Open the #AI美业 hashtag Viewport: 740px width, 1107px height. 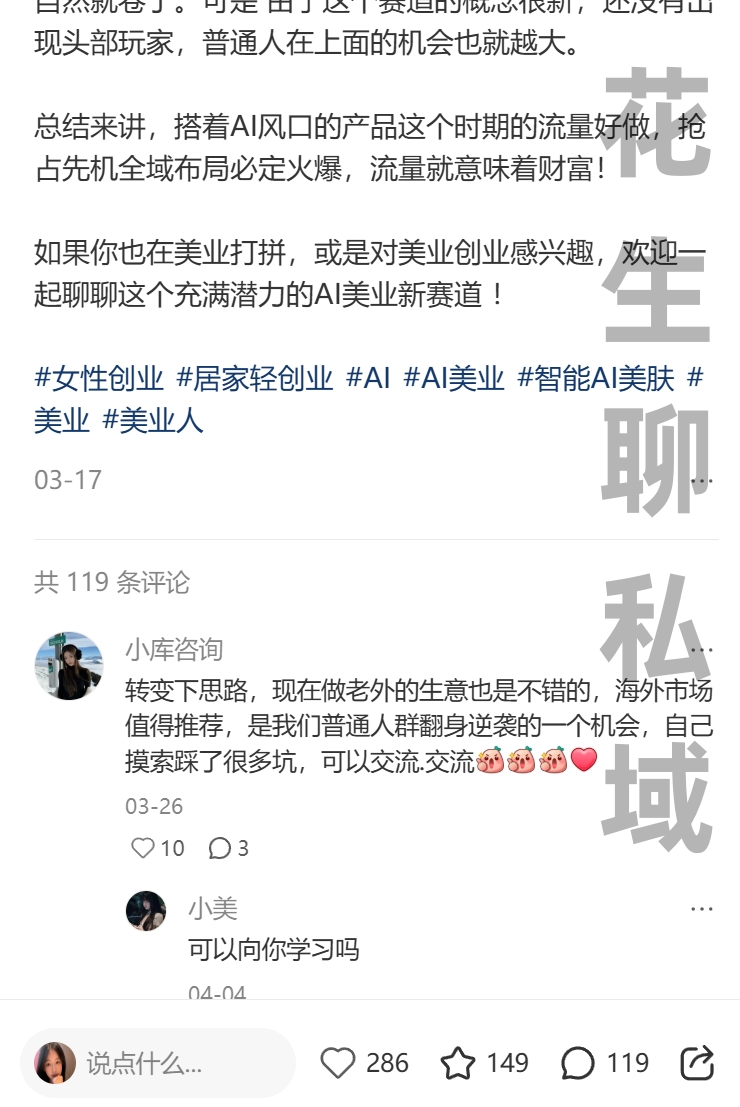point(454,379)
